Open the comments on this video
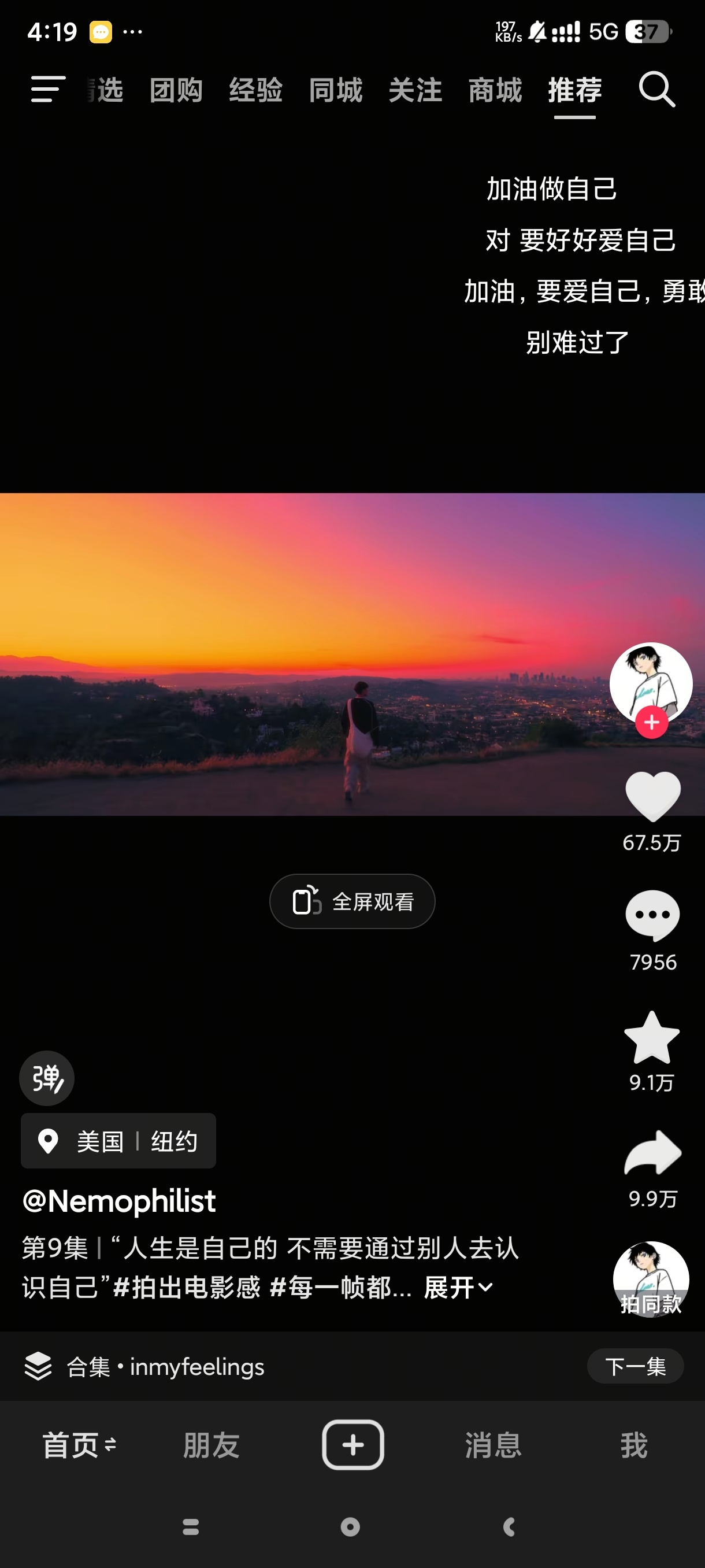This screenshot has width=705, height=1568. click(x=652, y=915)
